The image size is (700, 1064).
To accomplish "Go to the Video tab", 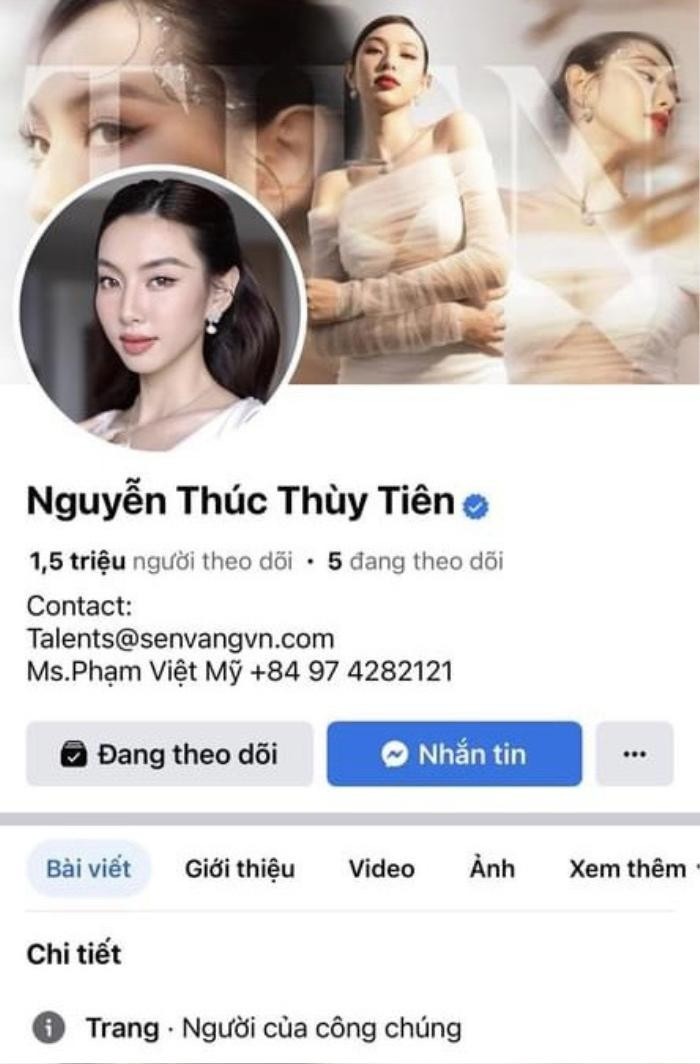I will coord(381,868).
